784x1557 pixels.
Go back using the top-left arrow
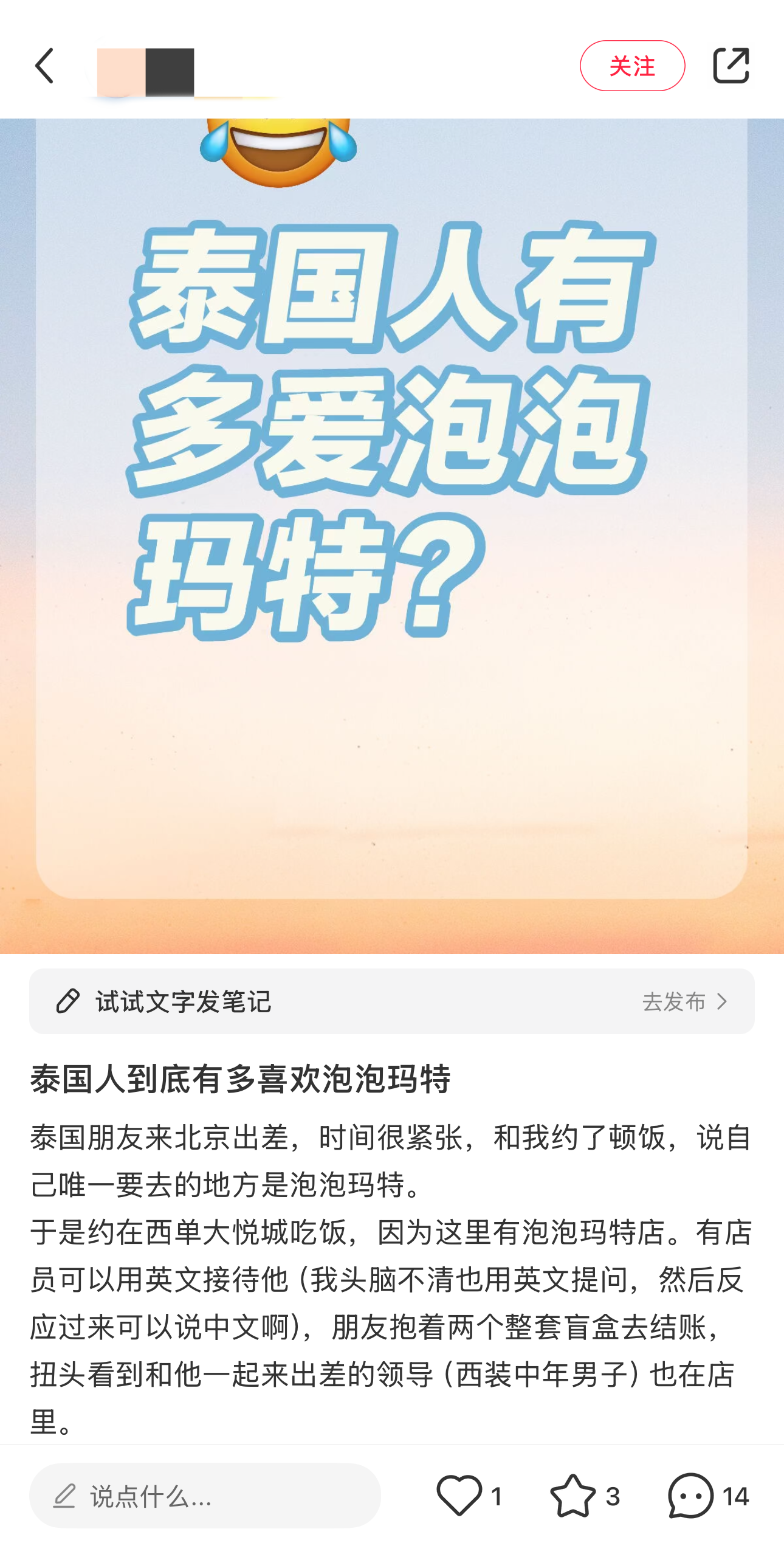(x=44, y=66)
